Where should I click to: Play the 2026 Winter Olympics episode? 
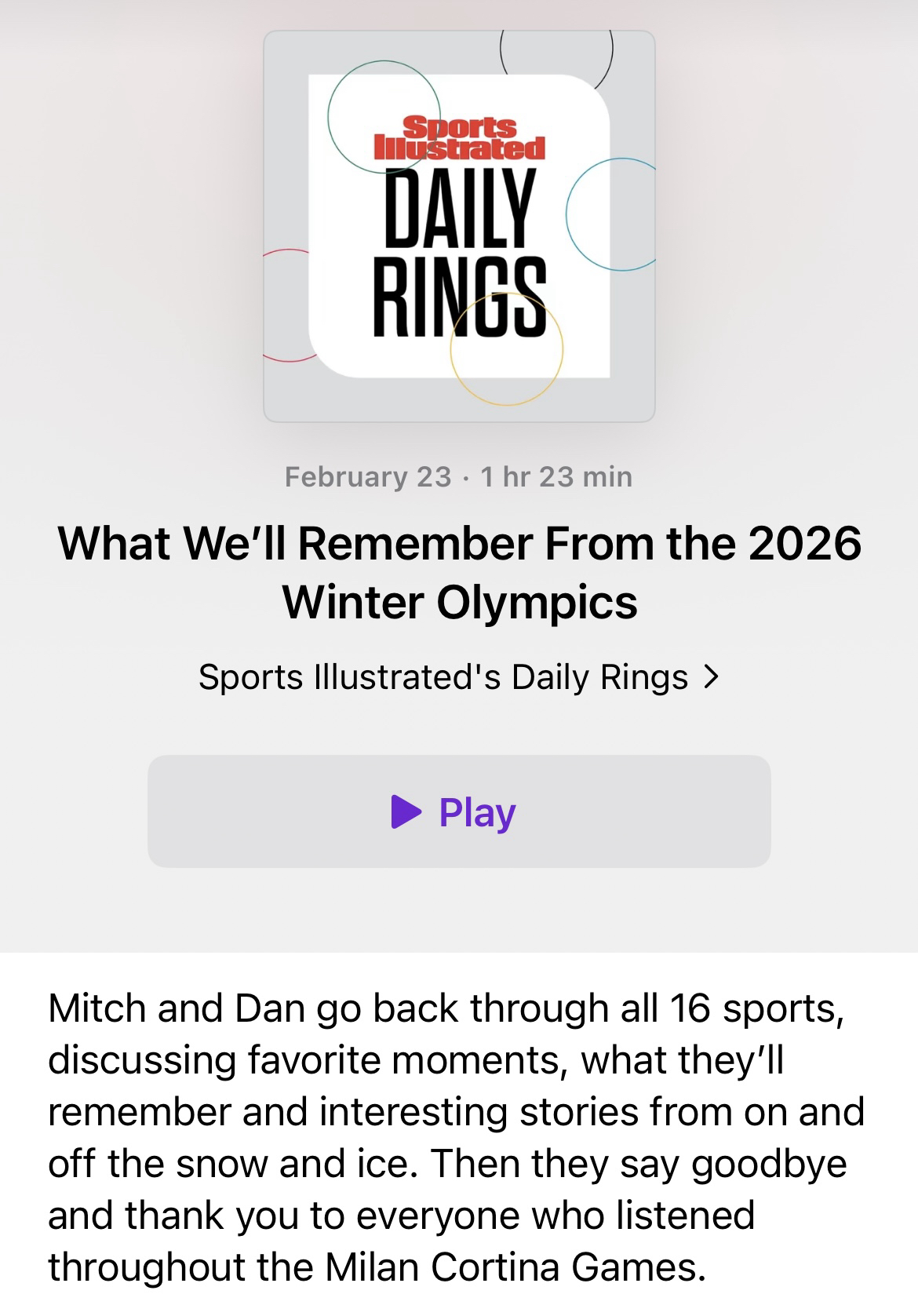[x=458, y=811]
